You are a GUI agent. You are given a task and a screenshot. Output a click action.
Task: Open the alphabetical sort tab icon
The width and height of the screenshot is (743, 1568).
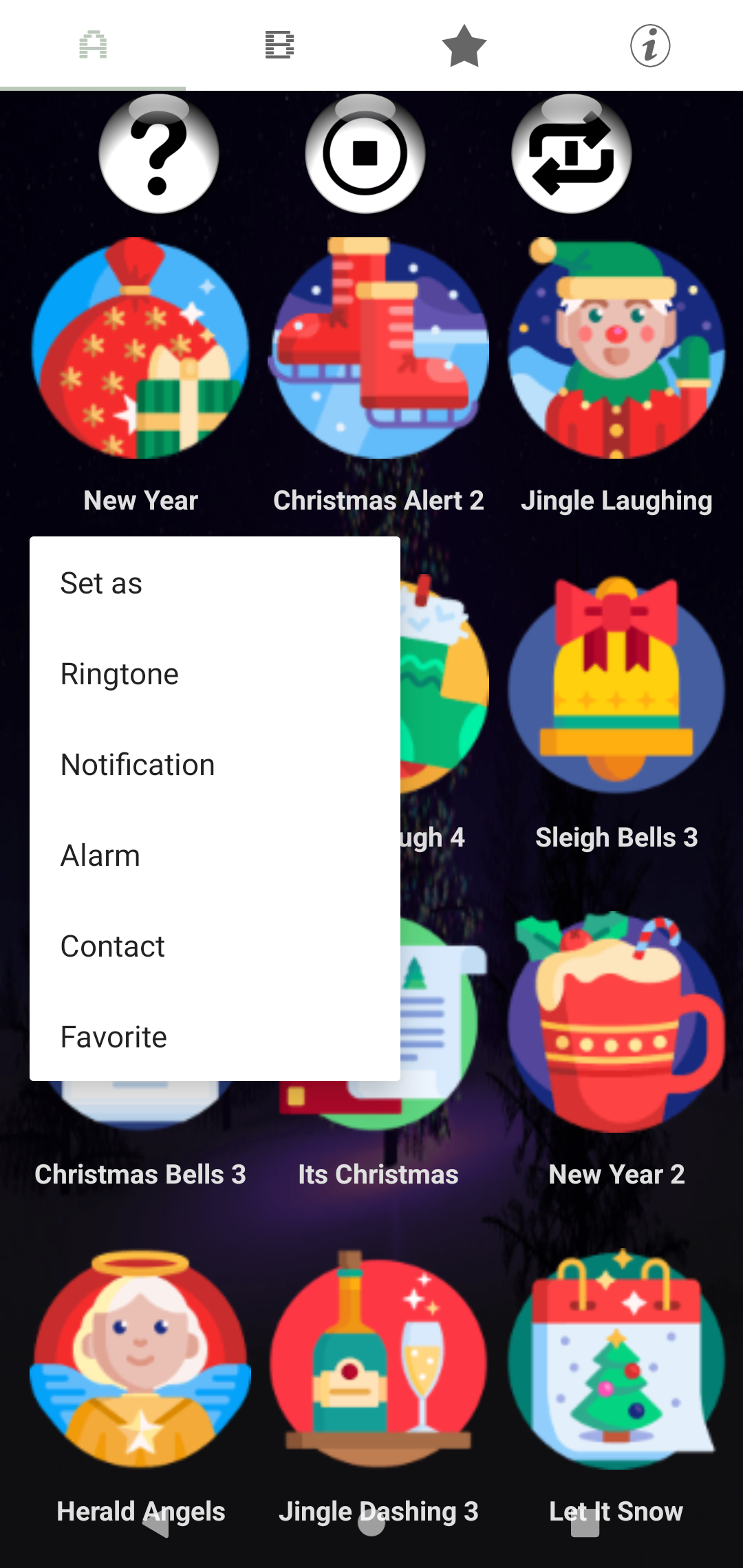pyautogui.click(x=93, y=45)
